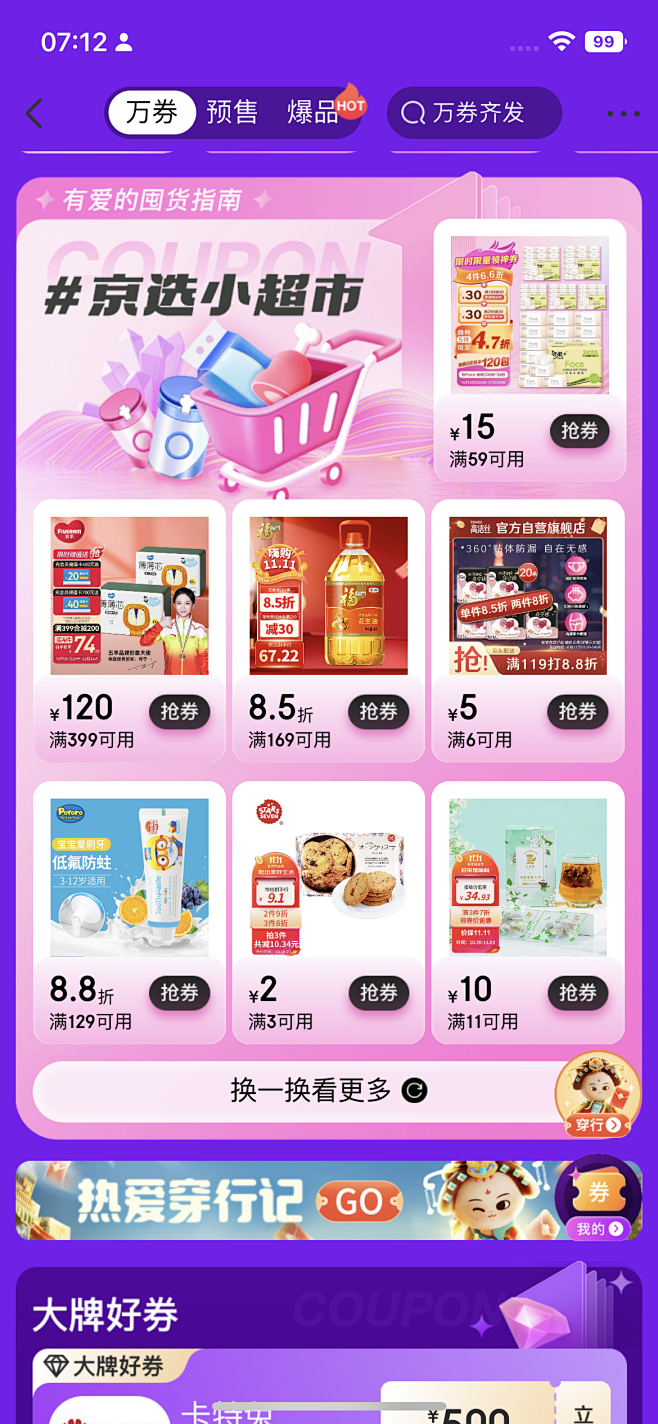Open the three-dot overflow menu
This screenshot has height=1424, width=658.
pos(622,114)
